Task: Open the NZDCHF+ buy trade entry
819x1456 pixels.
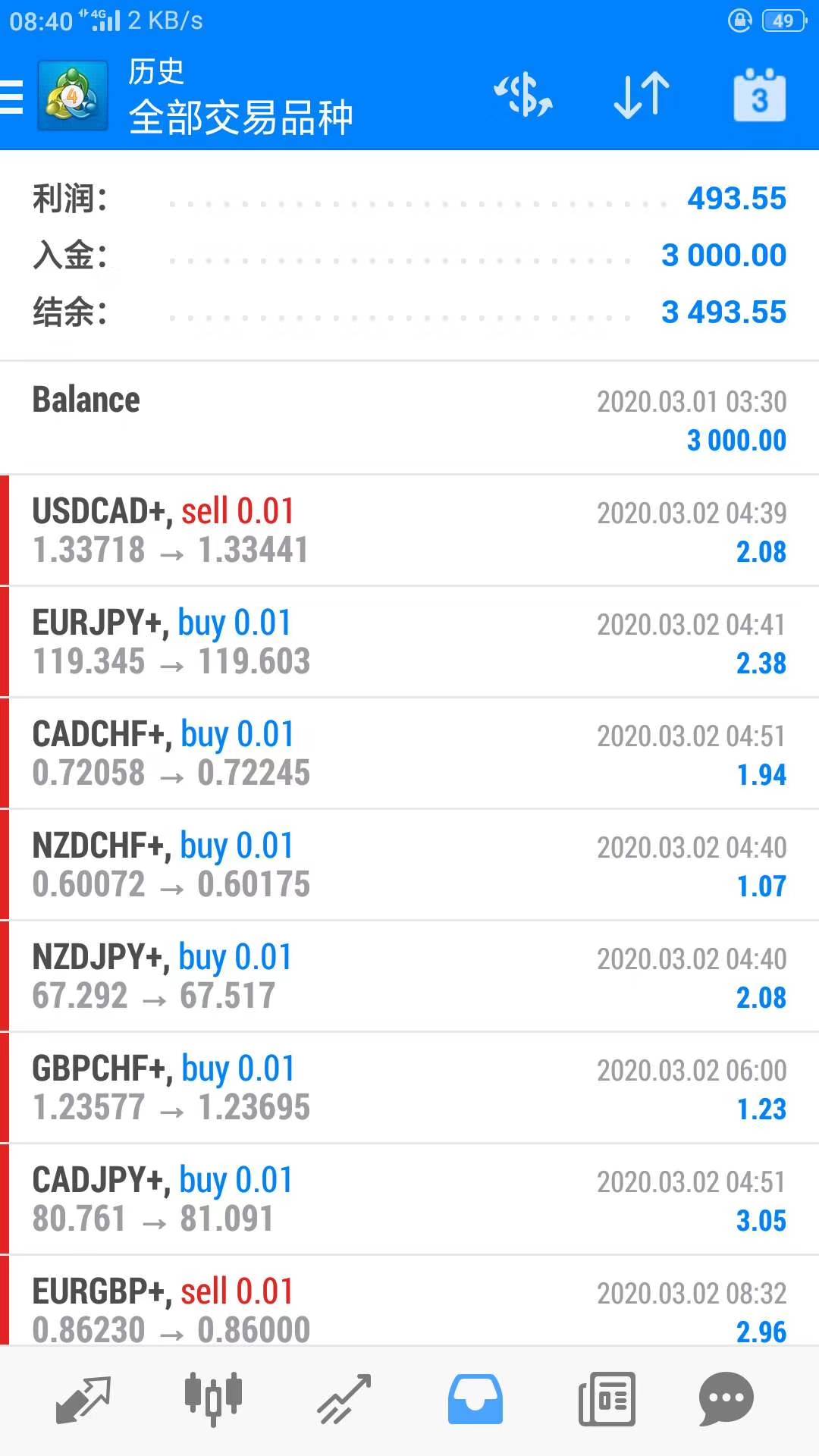Action: pos(409,865)
